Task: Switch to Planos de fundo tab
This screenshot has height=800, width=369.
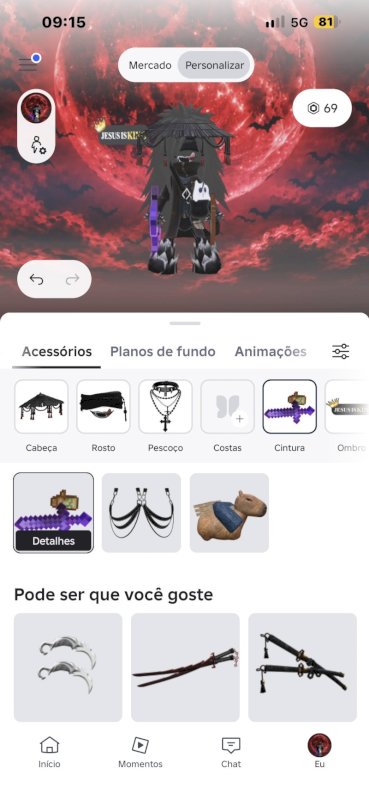Action: click(x=163, y=352)
